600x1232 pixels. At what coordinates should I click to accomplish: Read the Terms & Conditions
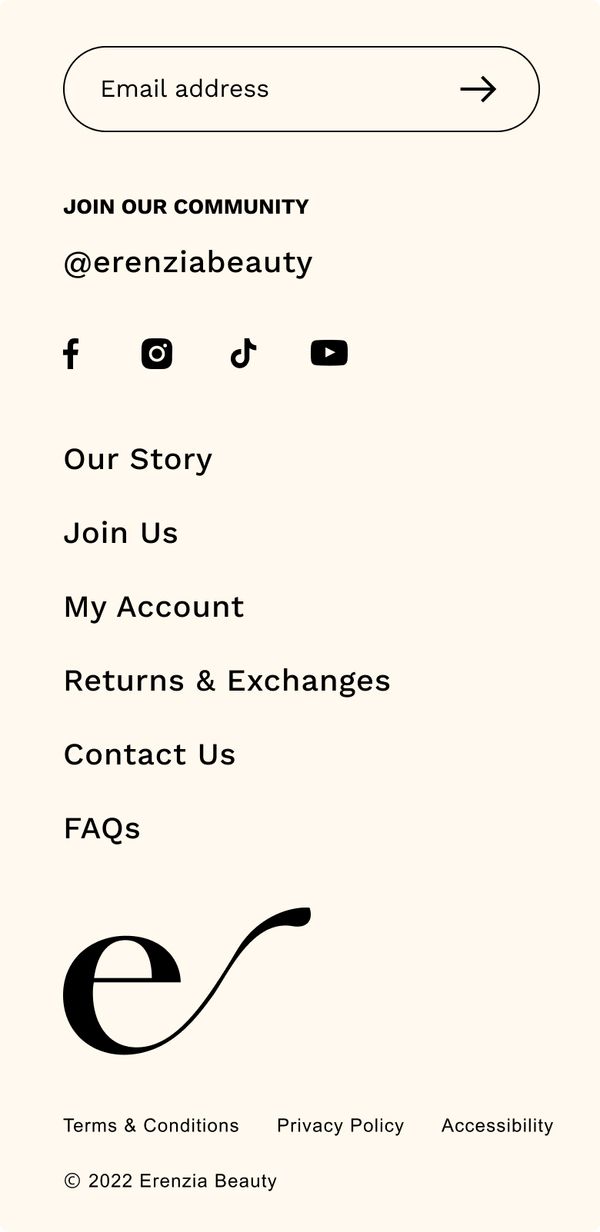pyautogui.click(x=151, y=1125)
